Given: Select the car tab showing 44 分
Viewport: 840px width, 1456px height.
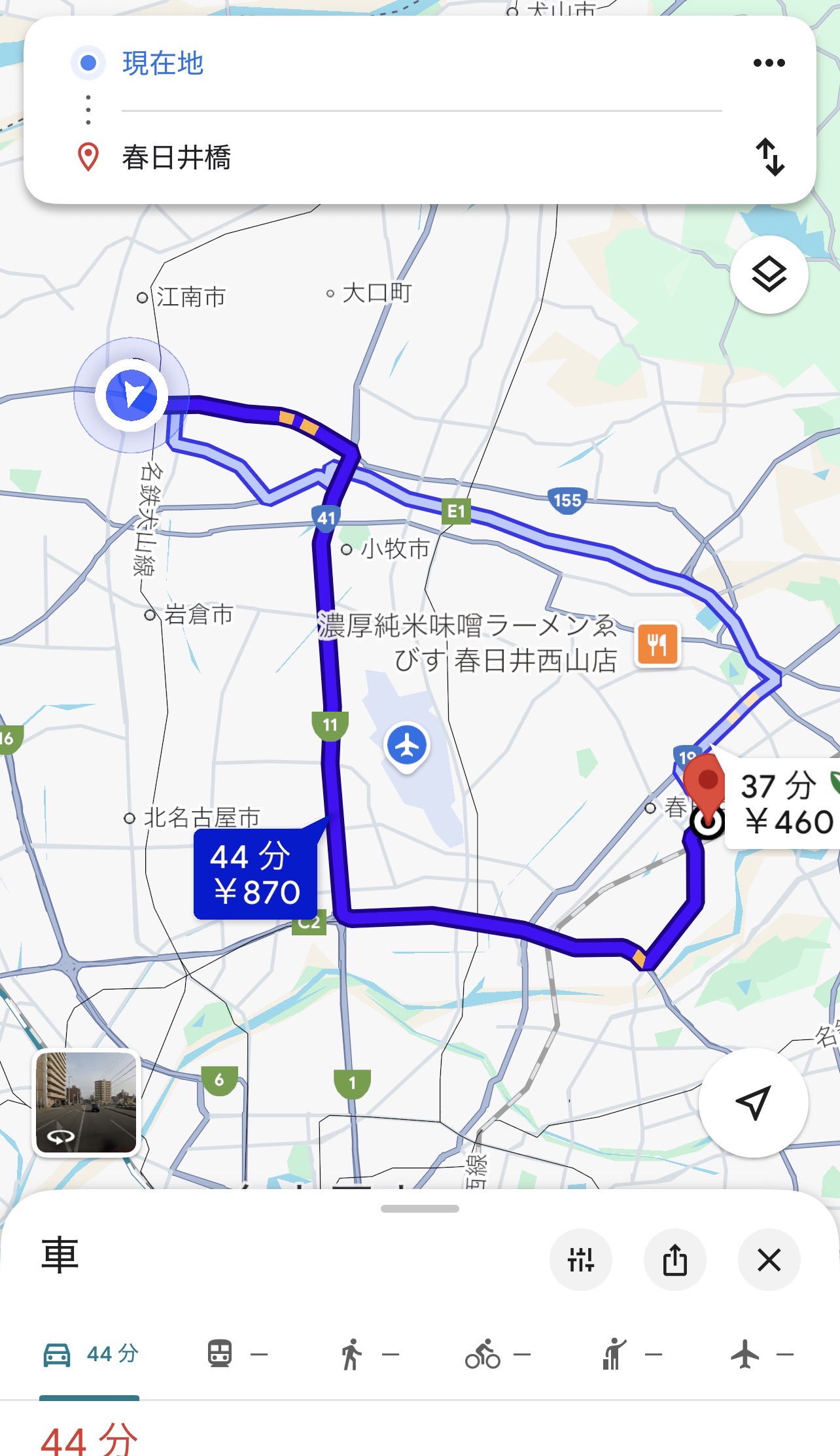Looking at the screenshot, I should tap(90, 1354).
